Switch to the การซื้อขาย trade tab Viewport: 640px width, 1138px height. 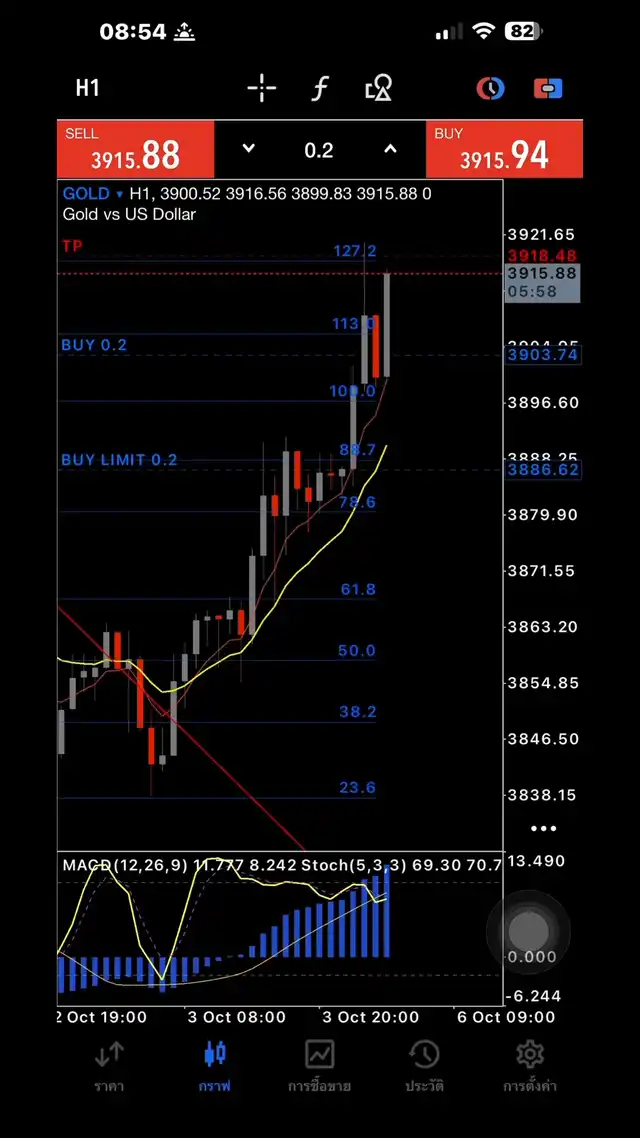[319, 1066]
